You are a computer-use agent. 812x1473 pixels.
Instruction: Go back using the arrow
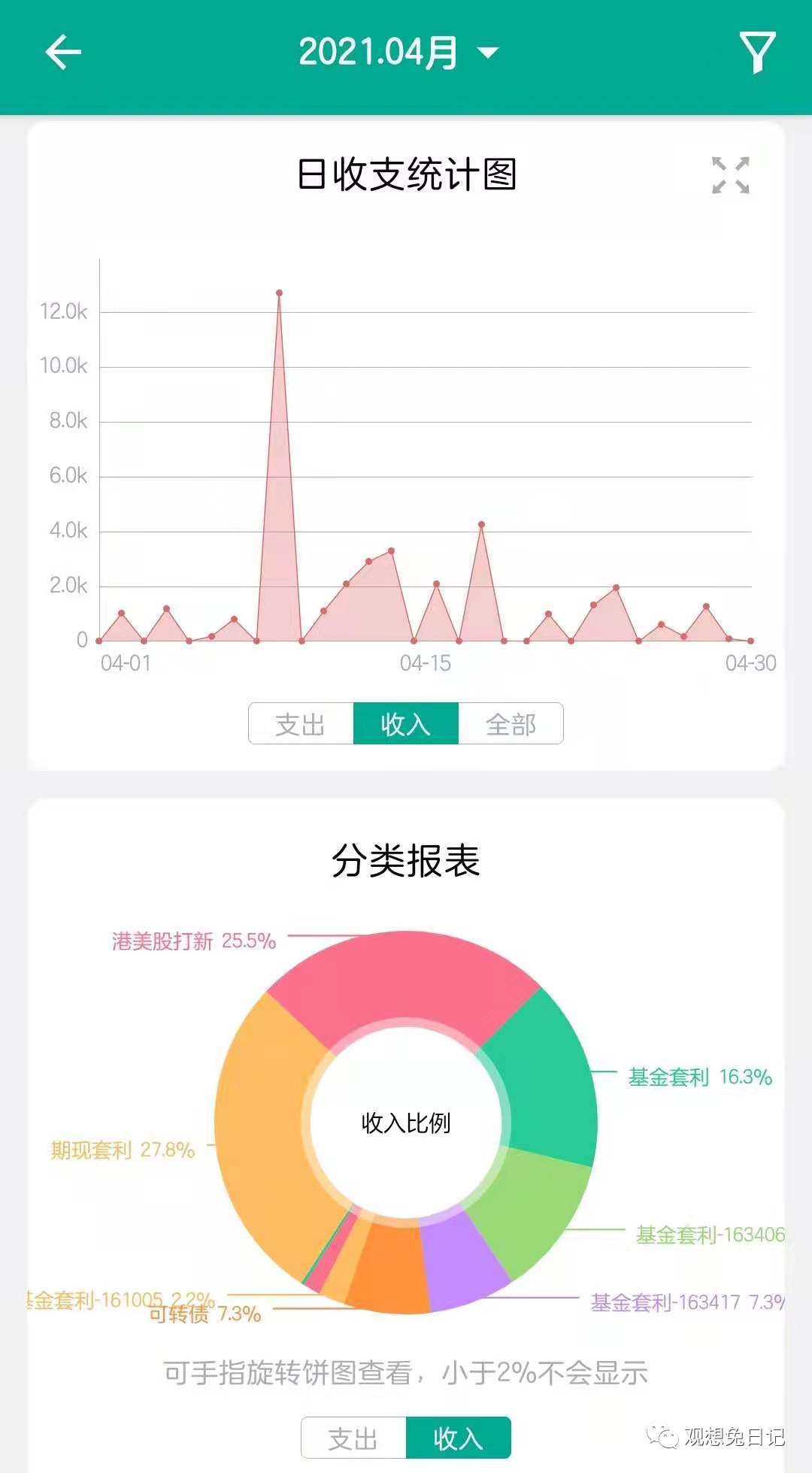point(63,53)
